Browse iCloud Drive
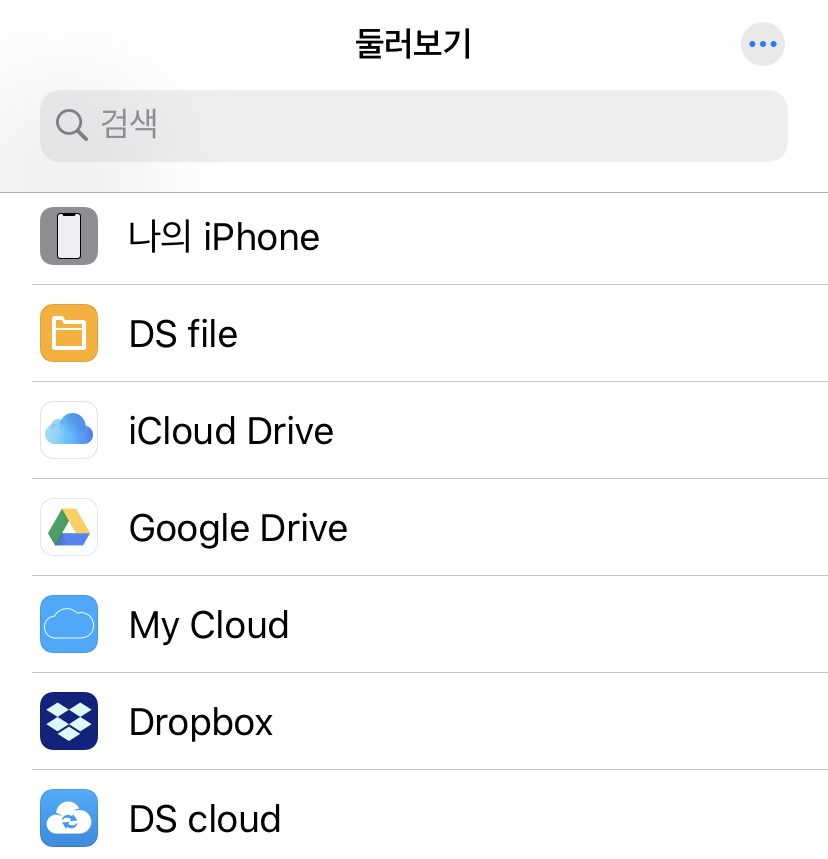828x859 pixels. (x=231, y=431)
